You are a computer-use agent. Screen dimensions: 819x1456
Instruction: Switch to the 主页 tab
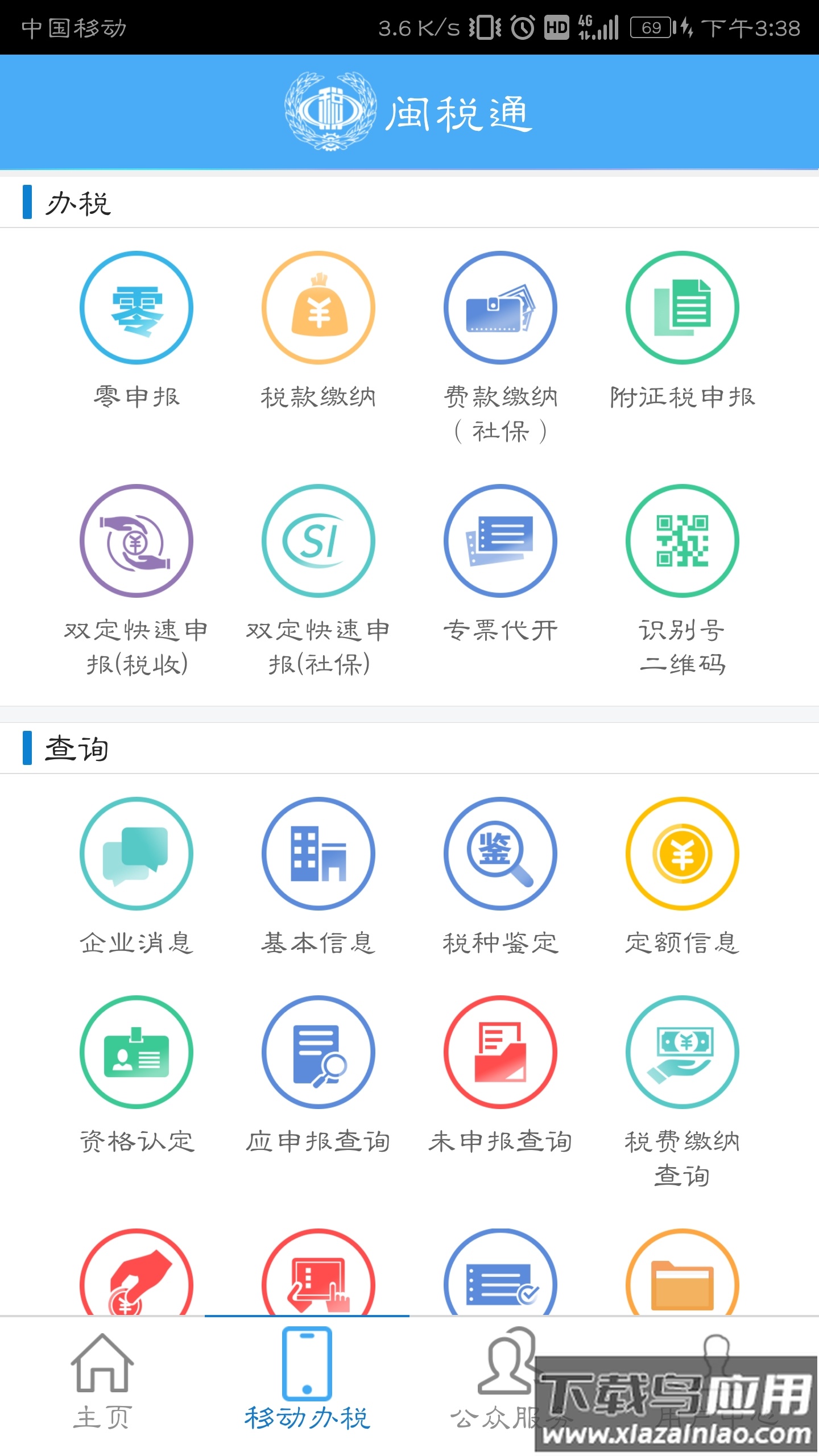pos(102,1388)
